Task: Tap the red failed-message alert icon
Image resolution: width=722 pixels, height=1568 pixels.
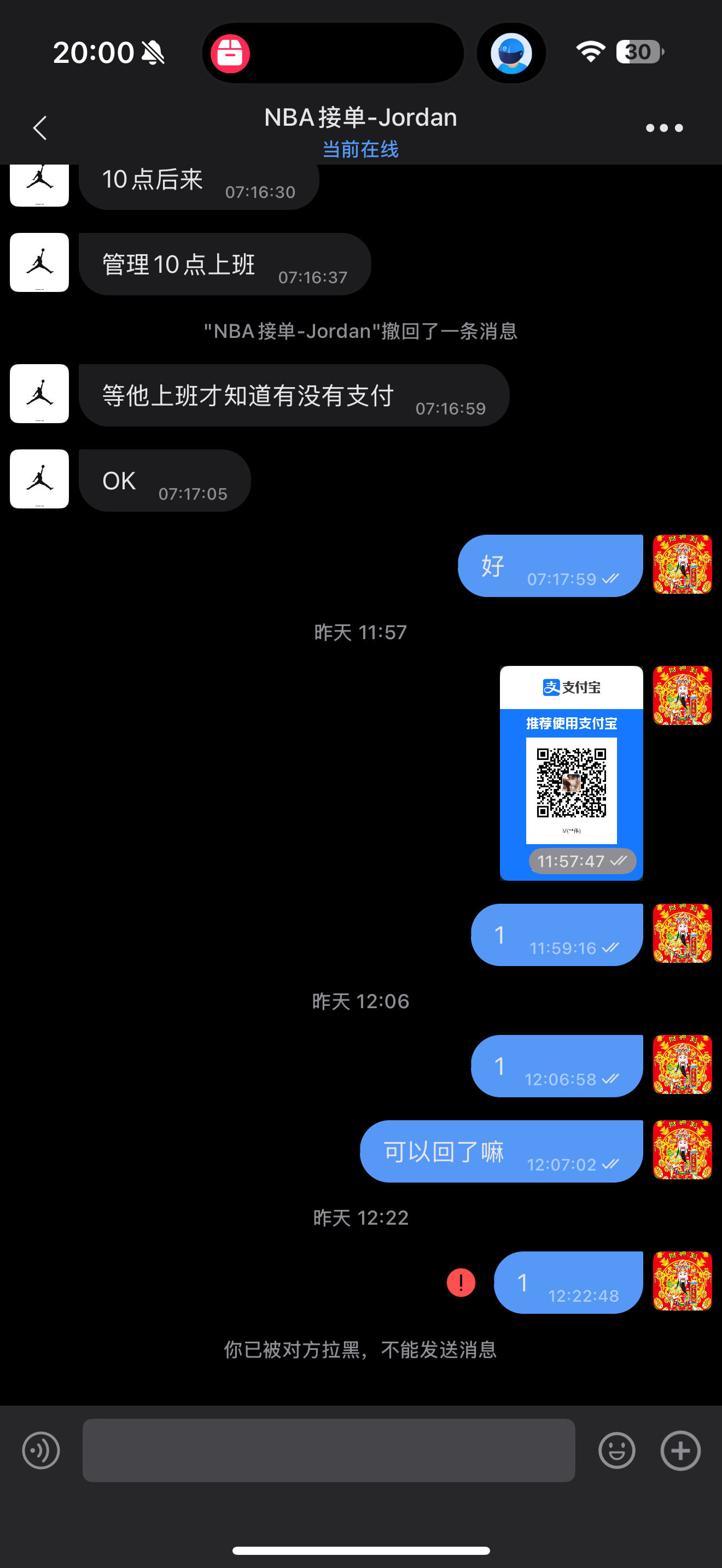Action: point(461,1283)
